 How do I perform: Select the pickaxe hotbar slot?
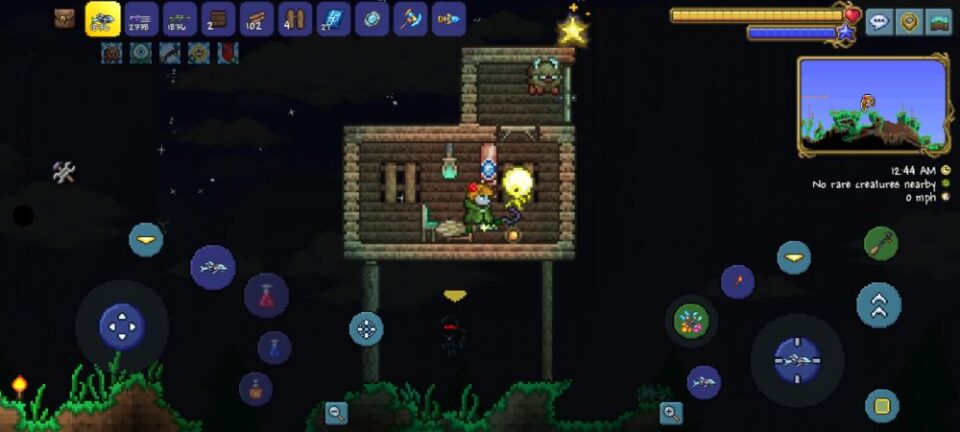(x=410, y=19)
